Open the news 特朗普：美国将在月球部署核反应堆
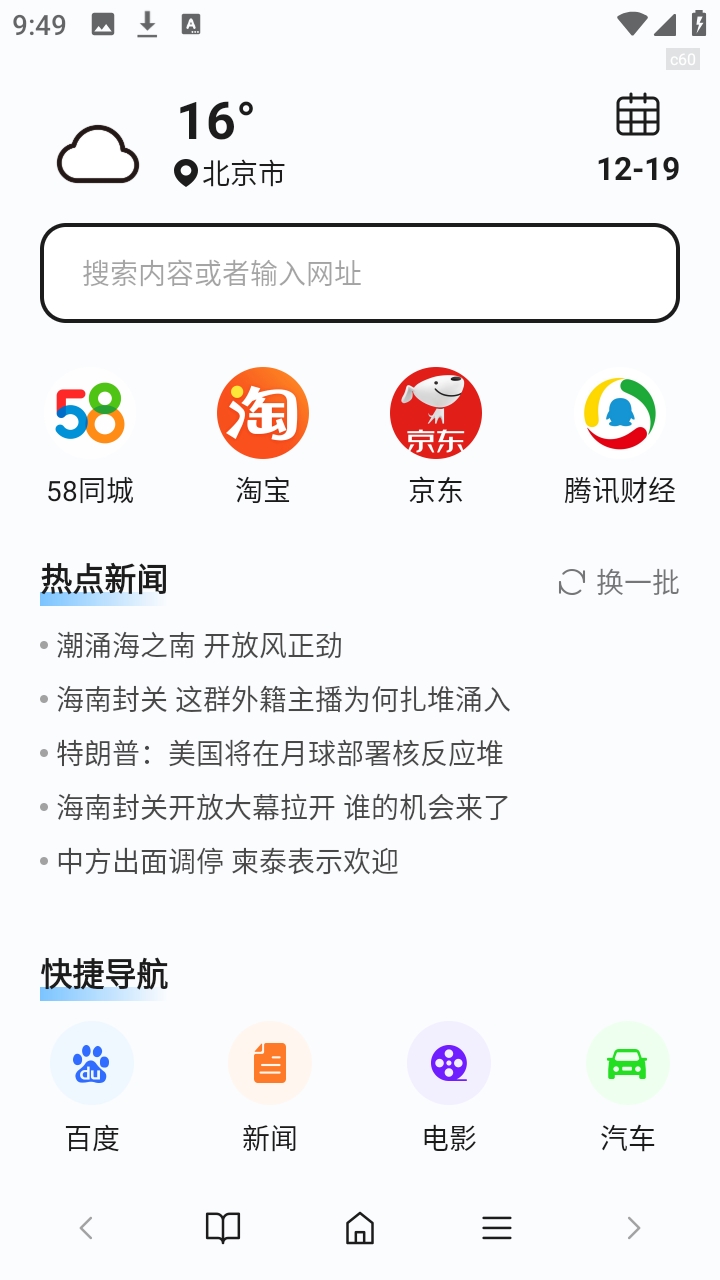The height and width of the screenshot is (1280, 720). tap(280, 754)
